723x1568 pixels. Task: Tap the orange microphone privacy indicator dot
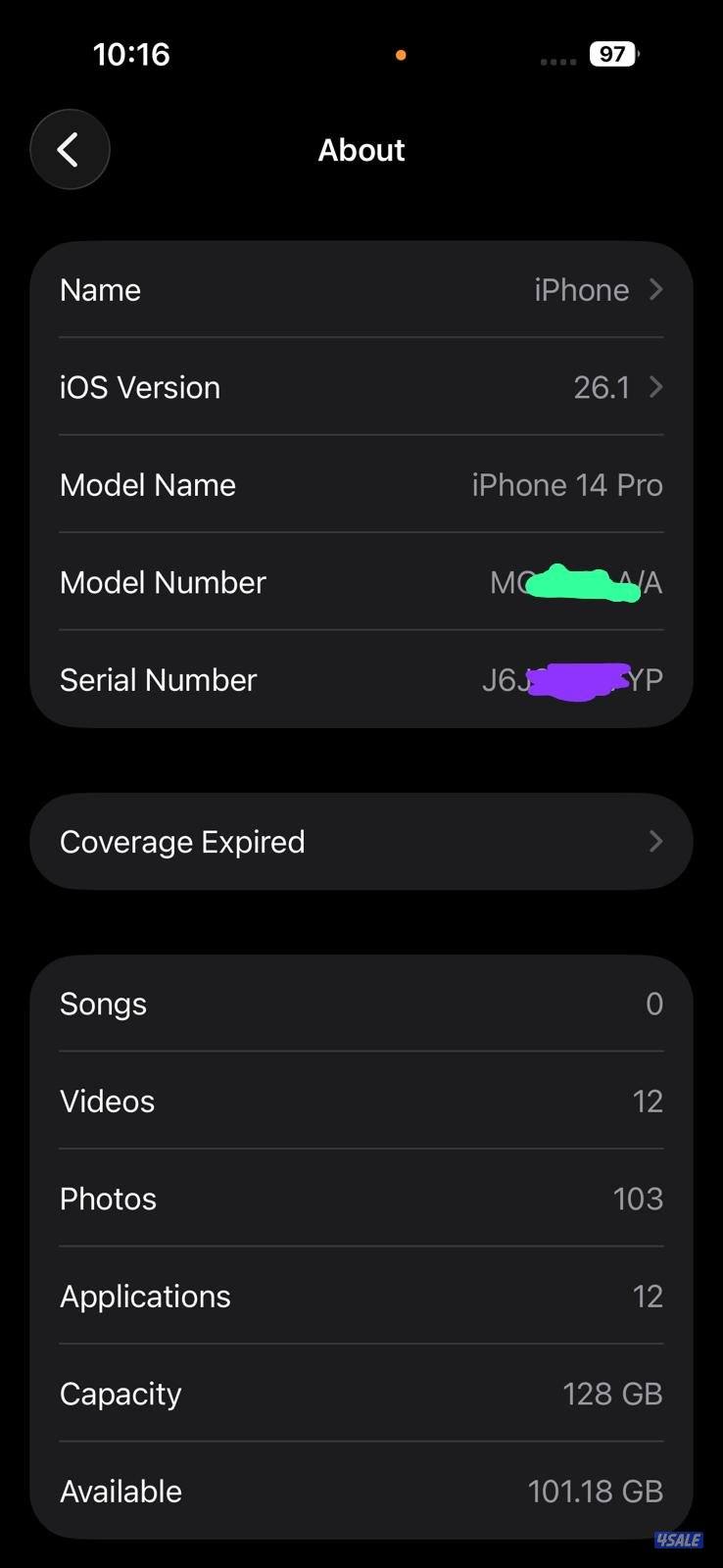point(400,55)
